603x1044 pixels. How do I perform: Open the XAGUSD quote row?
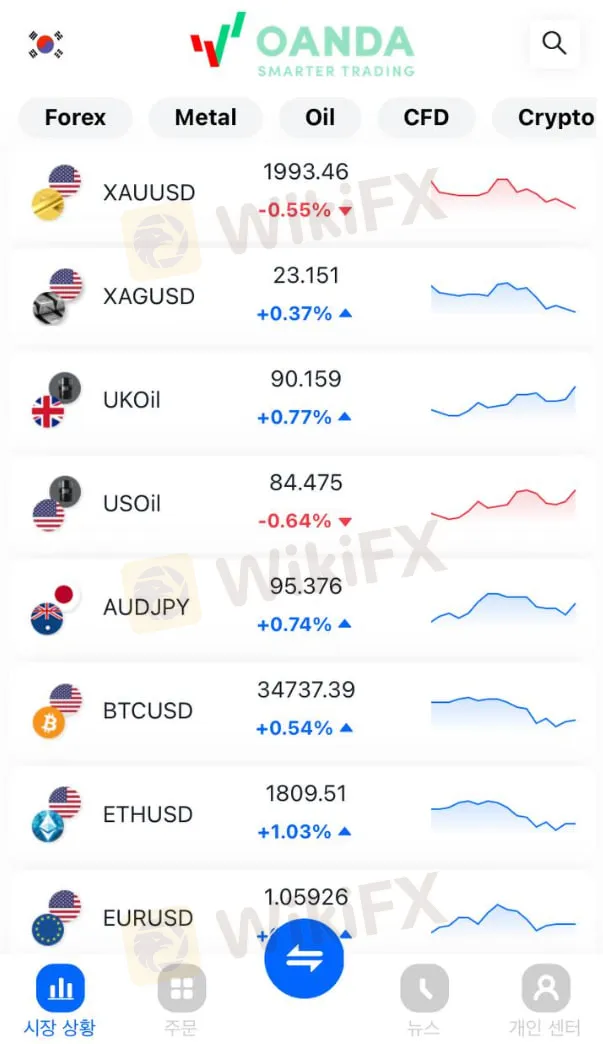[x=300, y=296]
